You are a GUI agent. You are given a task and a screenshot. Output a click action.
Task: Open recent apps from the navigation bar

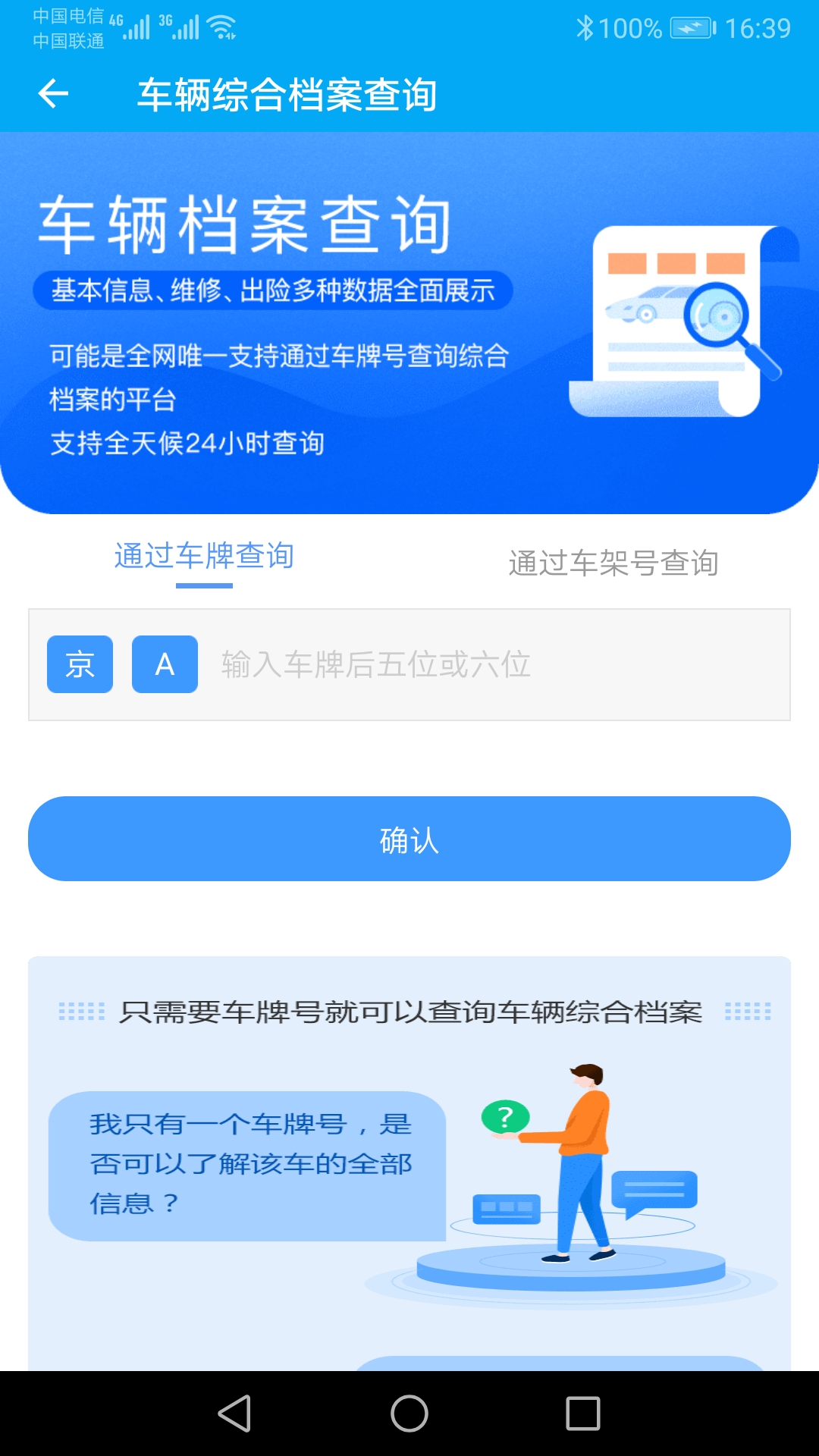tap(582, 1414)
